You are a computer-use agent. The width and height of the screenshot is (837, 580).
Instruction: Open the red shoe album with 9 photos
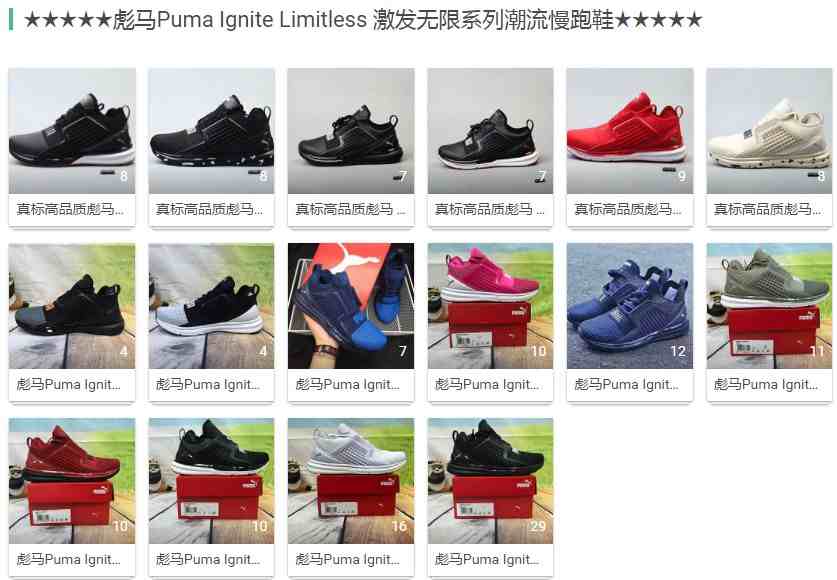(629, 131)
